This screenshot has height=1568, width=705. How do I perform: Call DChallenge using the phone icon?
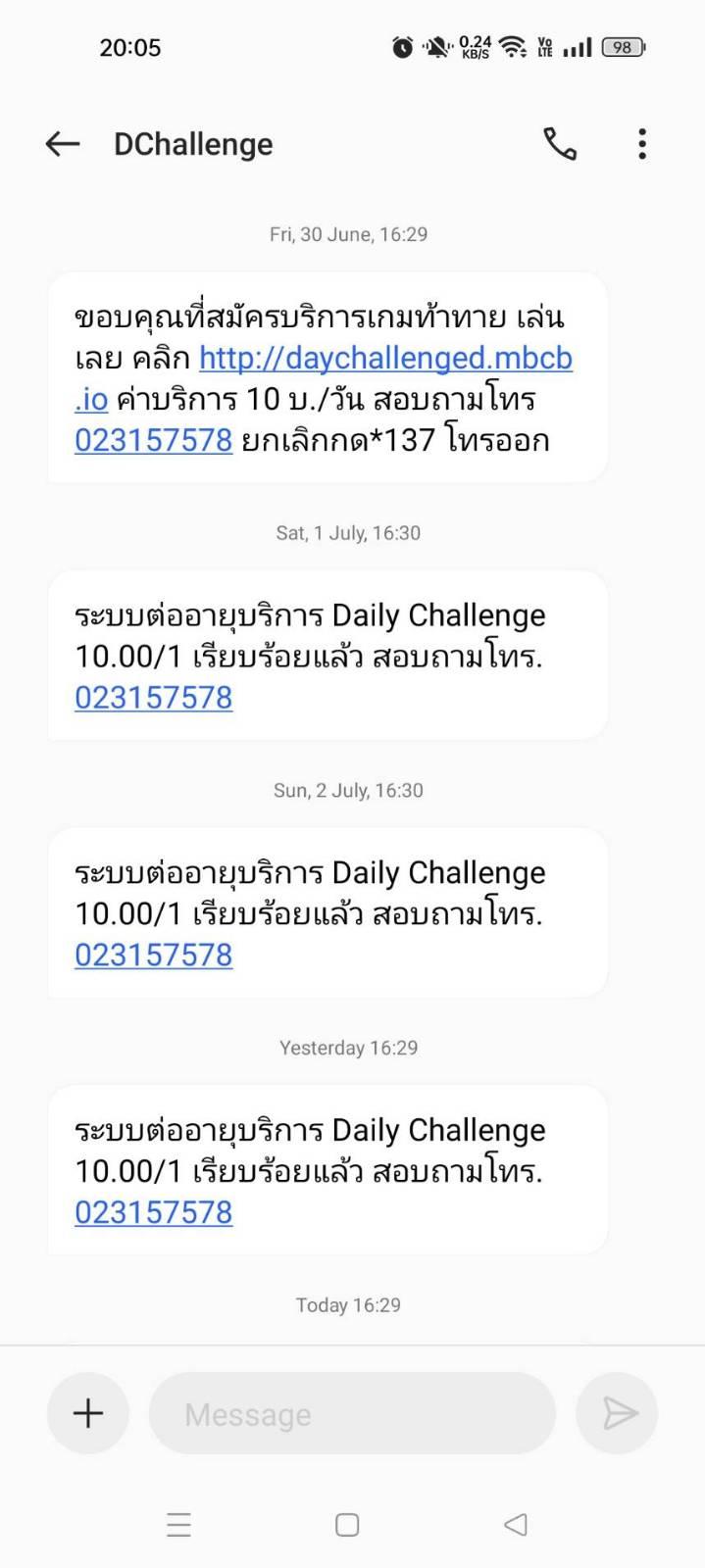point(560,144)
